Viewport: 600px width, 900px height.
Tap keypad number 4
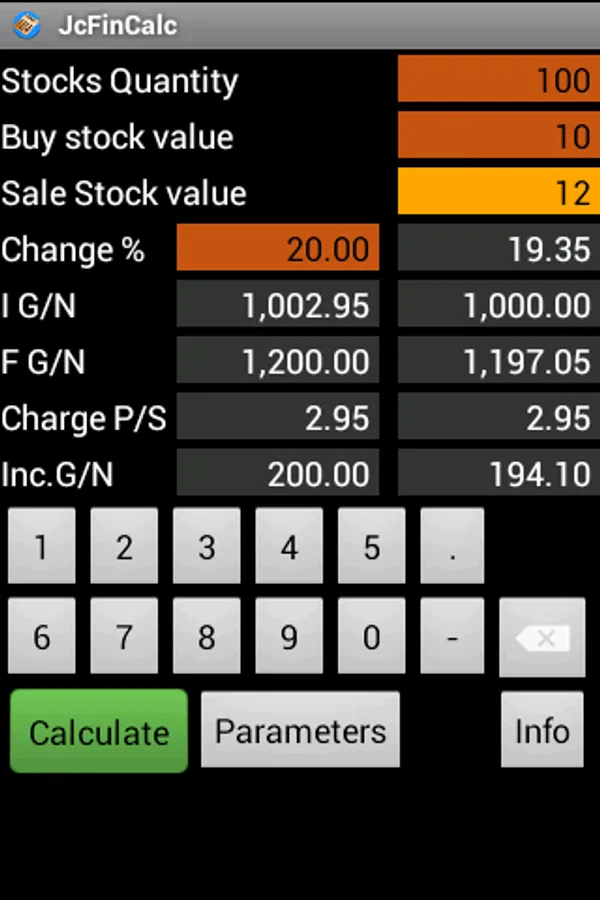coord(289,546)
